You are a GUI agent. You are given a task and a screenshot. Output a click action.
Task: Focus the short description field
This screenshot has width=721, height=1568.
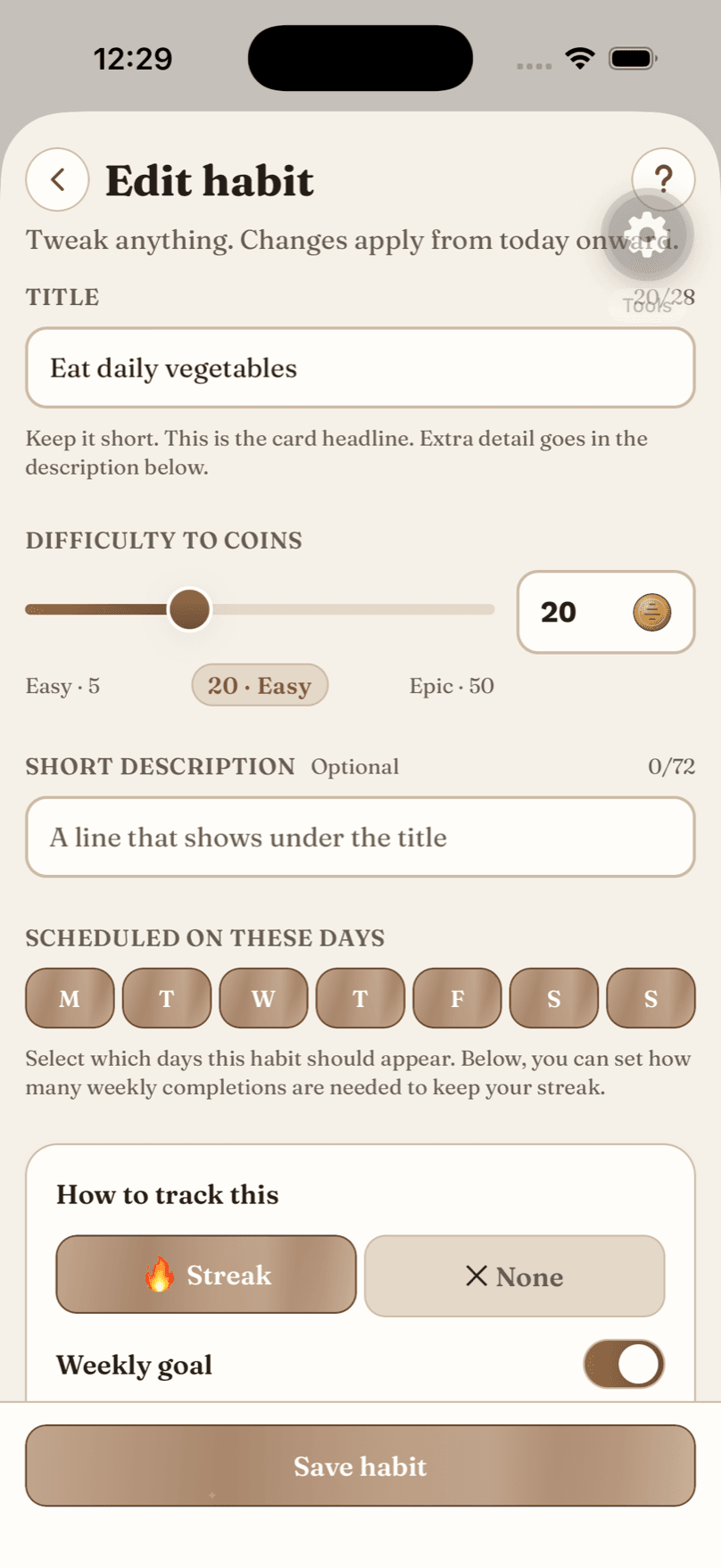(x=360, y=837)
